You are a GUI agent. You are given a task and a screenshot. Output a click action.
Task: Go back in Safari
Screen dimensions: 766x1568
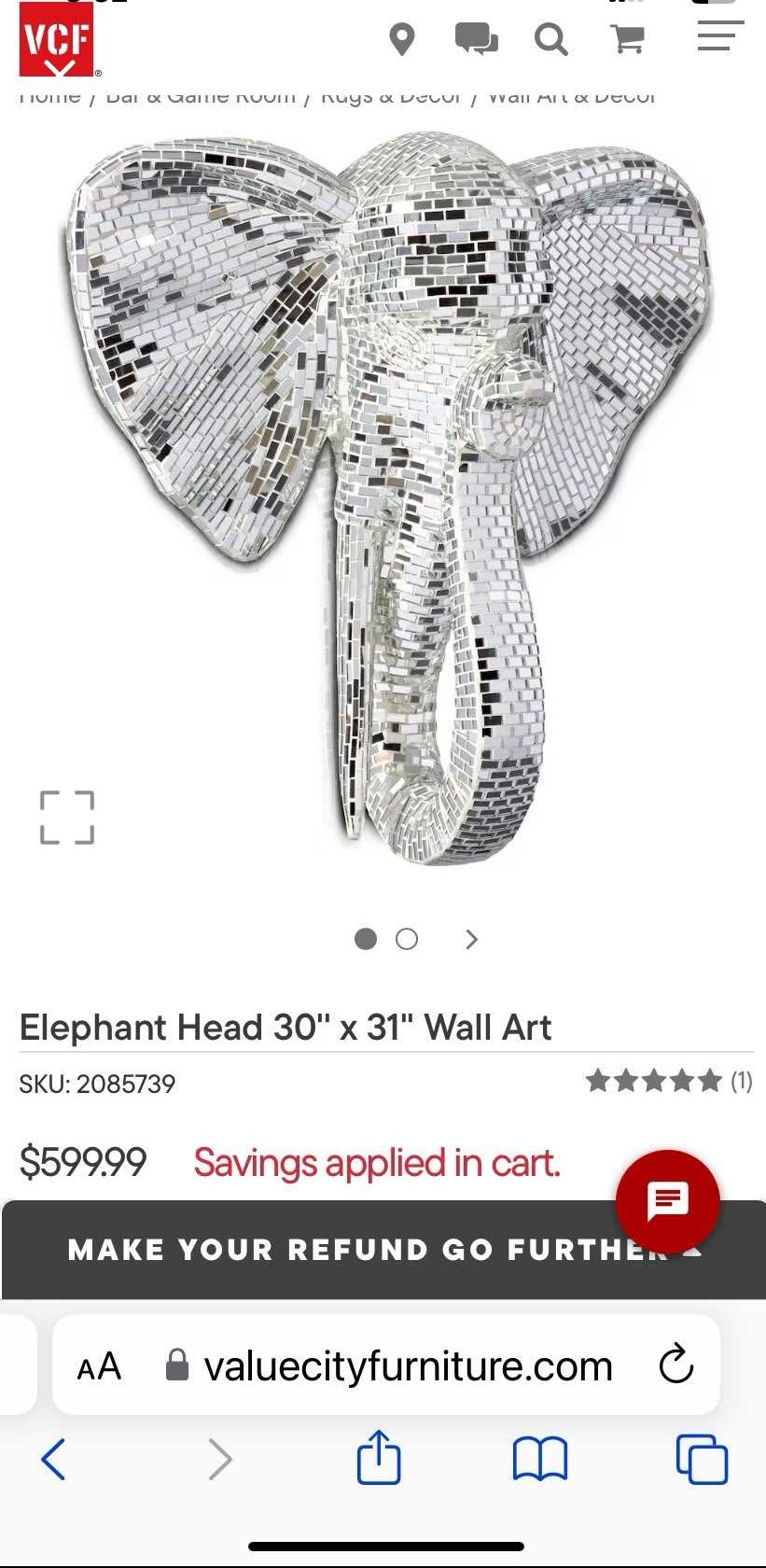coord(53,1459)
